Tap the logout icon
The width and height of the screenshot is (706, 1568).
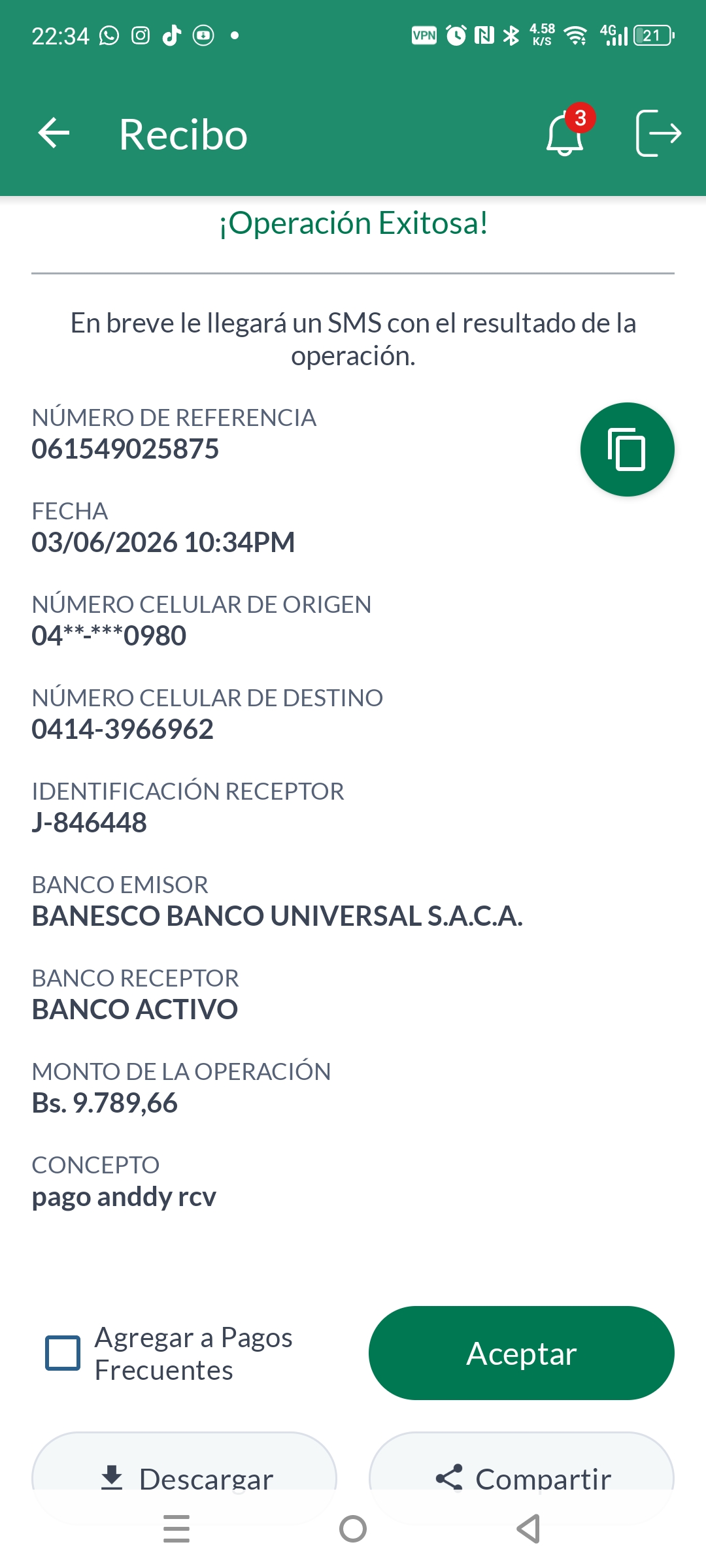(658, 133)
